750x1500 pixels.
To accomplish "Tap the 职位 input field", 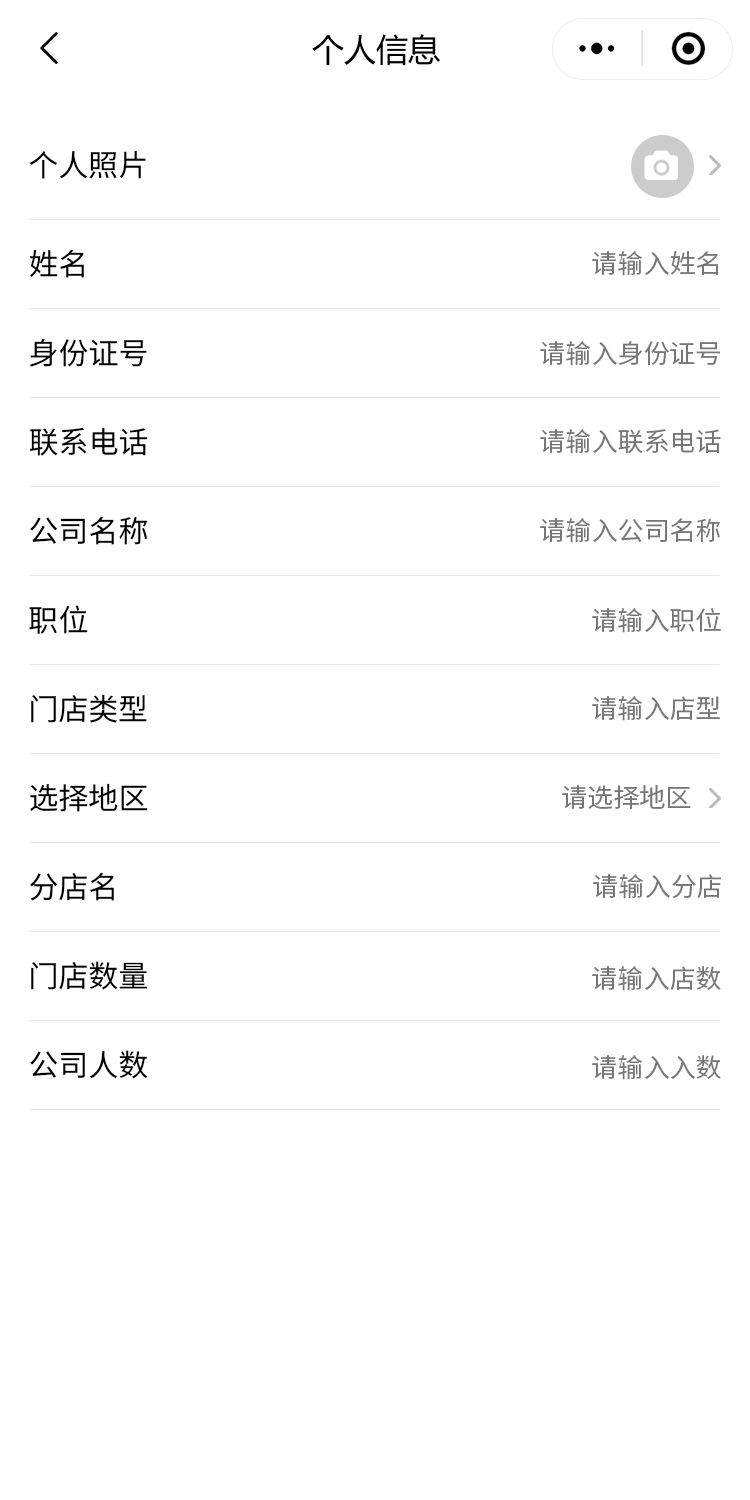I will (655, 620).
